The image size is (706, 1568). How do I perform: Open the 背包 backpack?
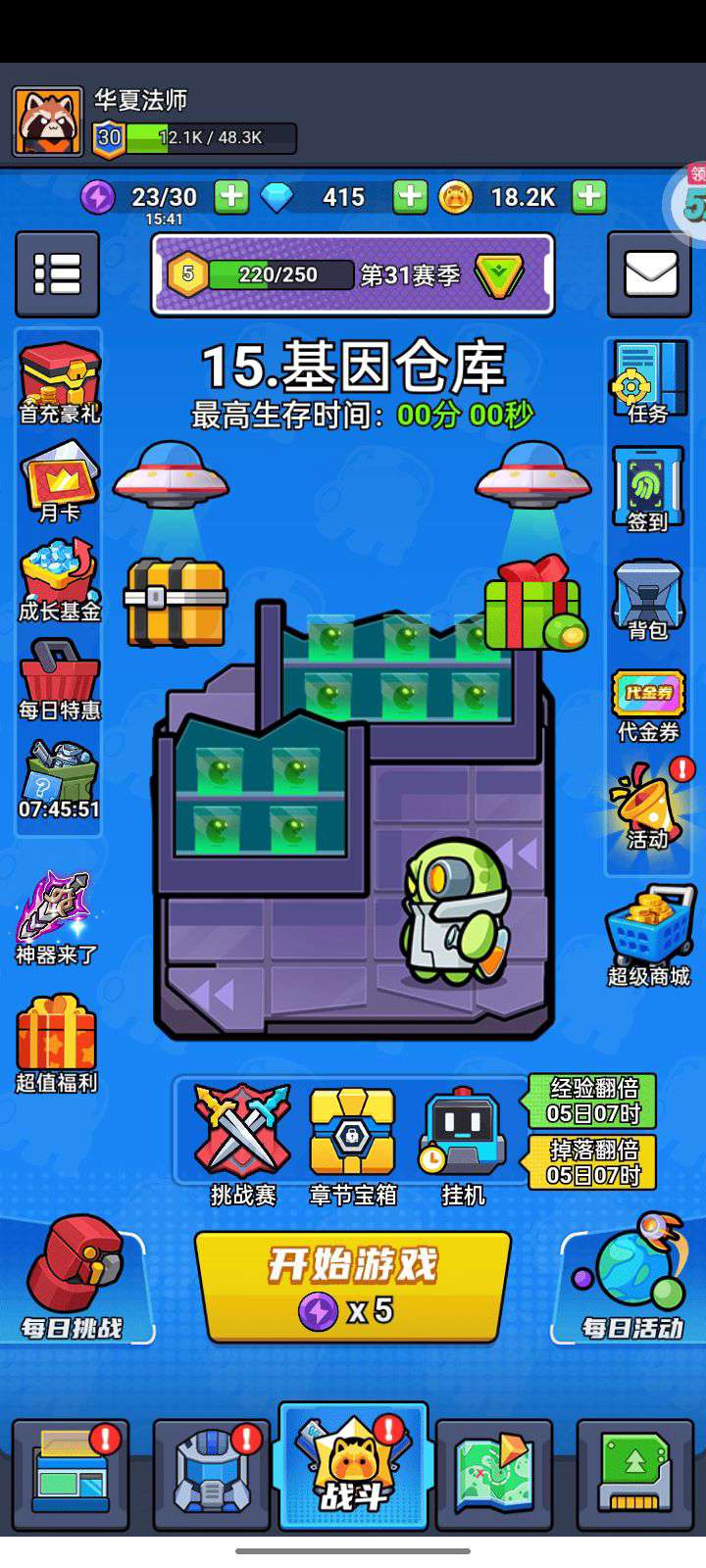pos(648,600)
